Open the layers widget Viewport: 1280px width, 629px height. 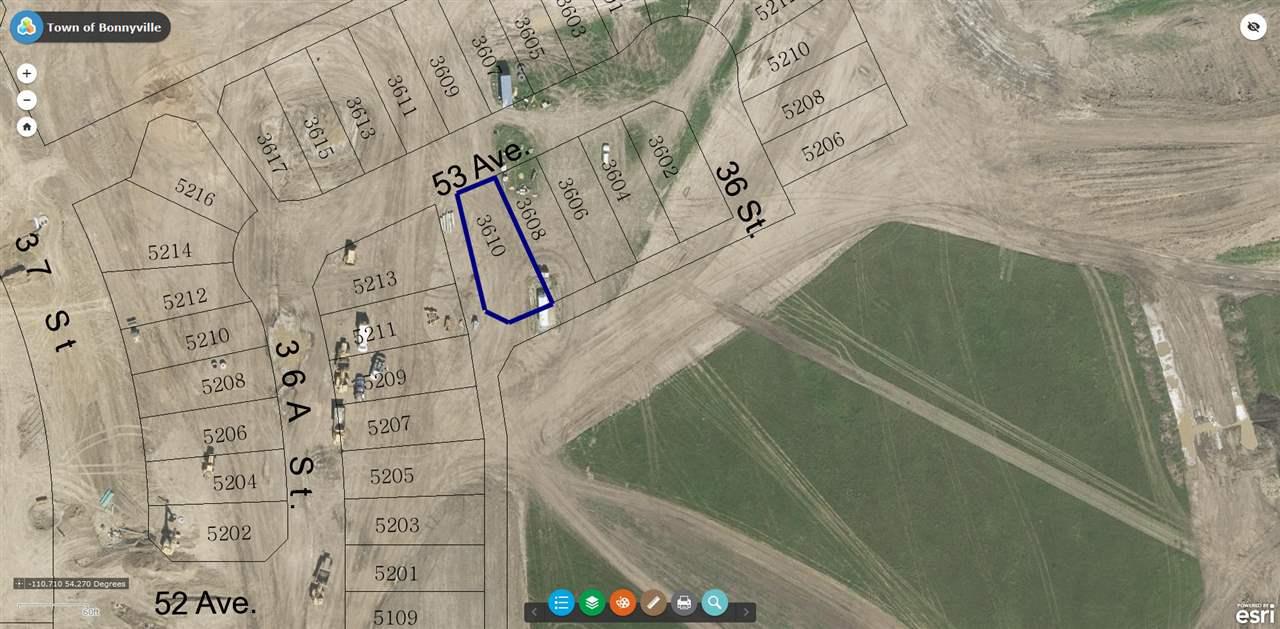coord(592,603)
